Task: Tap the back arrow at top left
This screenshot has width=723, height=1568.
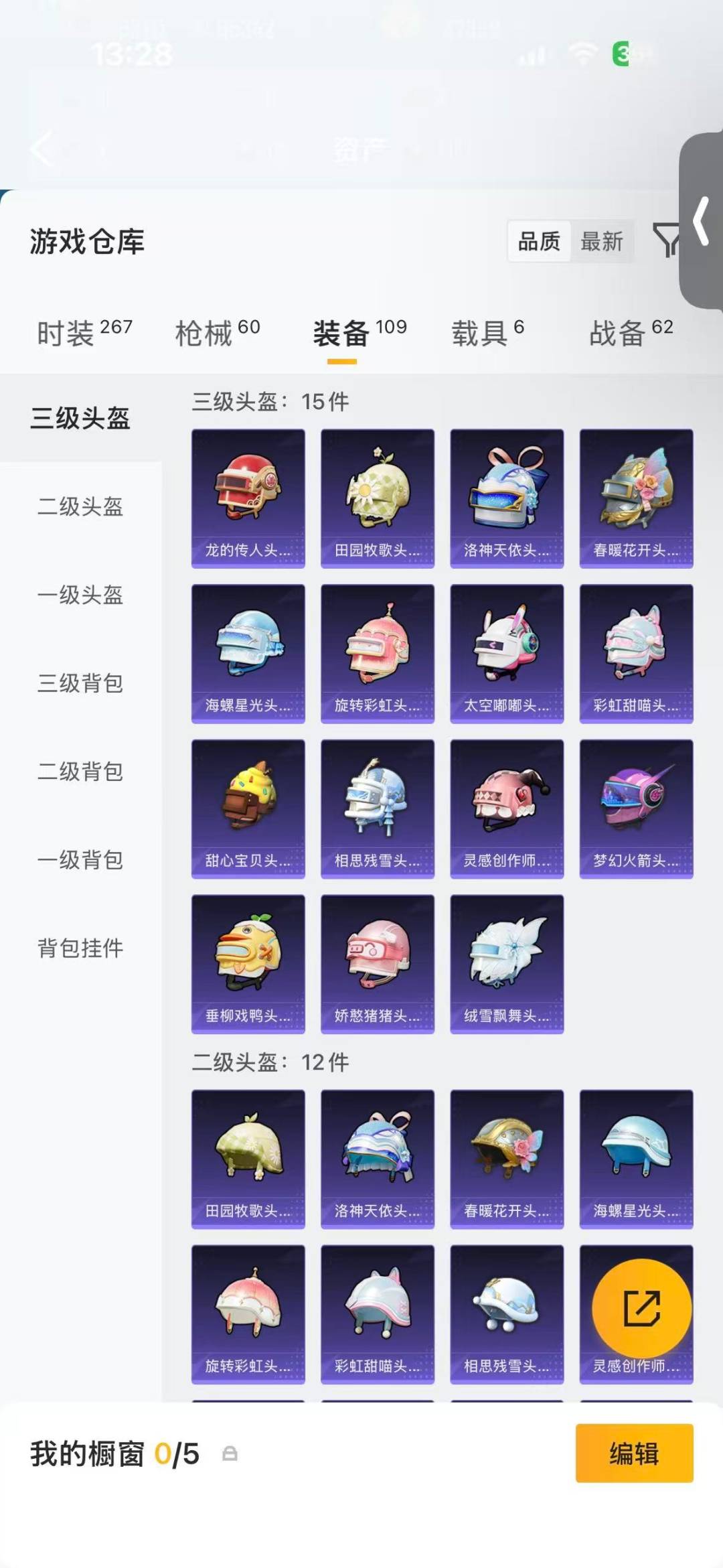Action: [x=42, y=149]
